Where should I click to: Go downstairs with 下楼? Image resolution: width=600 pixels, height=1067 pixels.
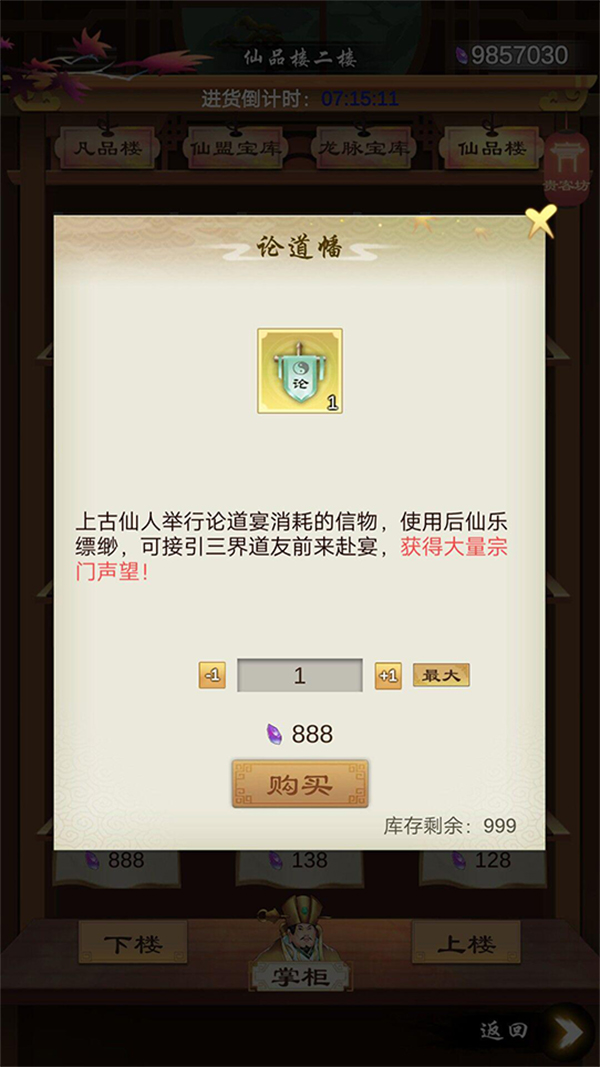[x=133, y=944]
